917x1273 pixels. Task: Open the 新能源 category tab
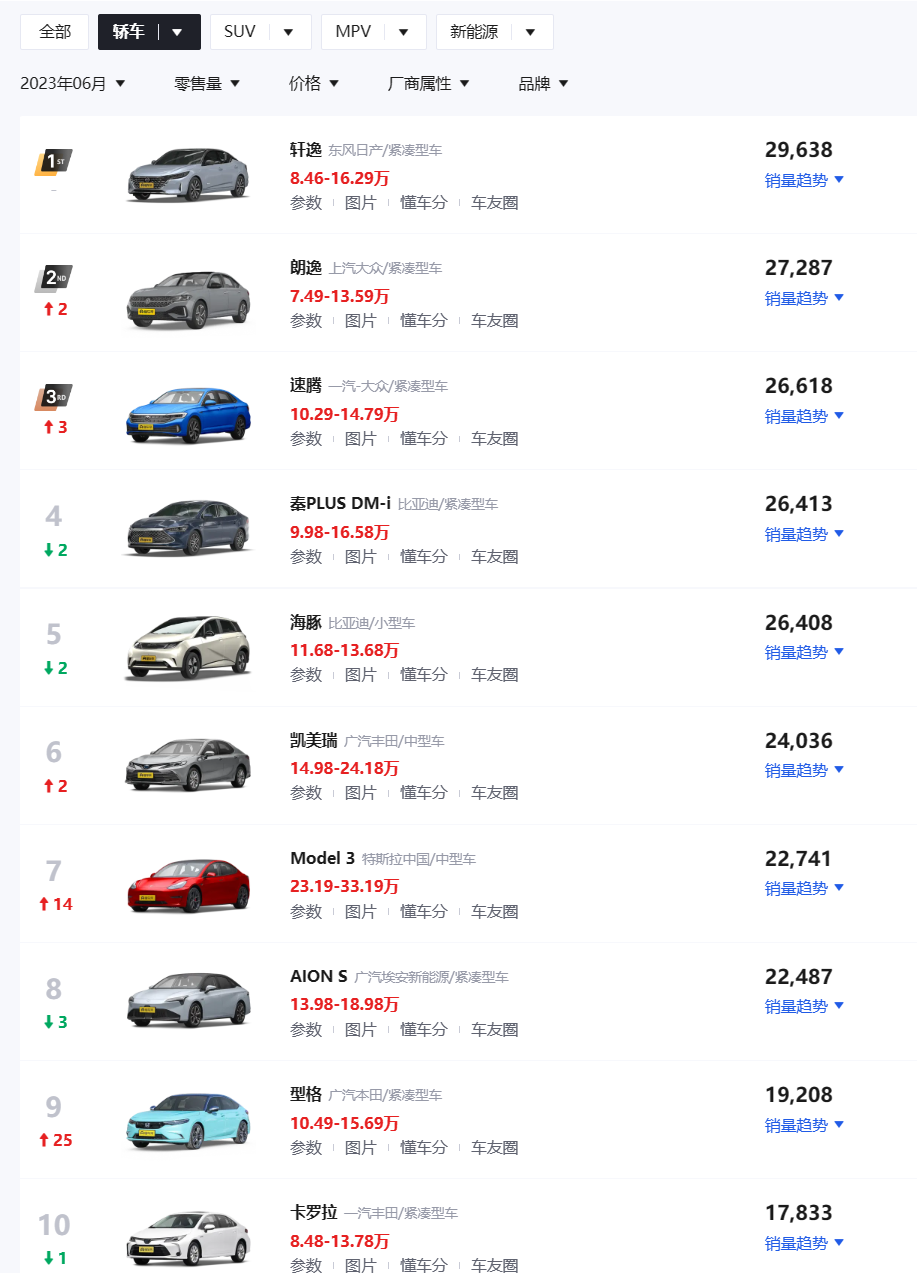(x=474, y=32)
